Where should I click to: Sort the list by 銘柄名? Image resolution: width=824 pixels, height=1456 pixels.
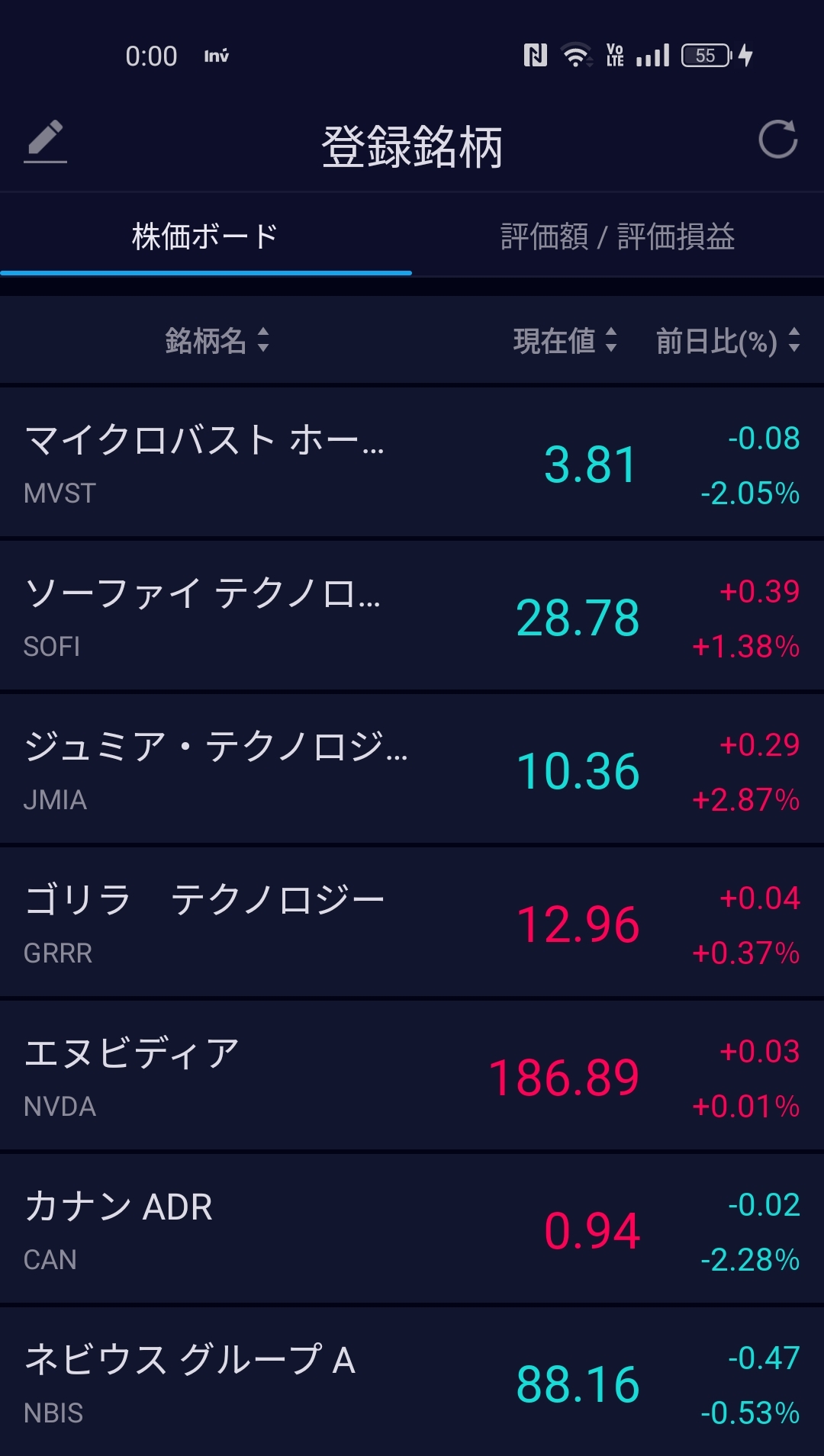pos(217,340)
